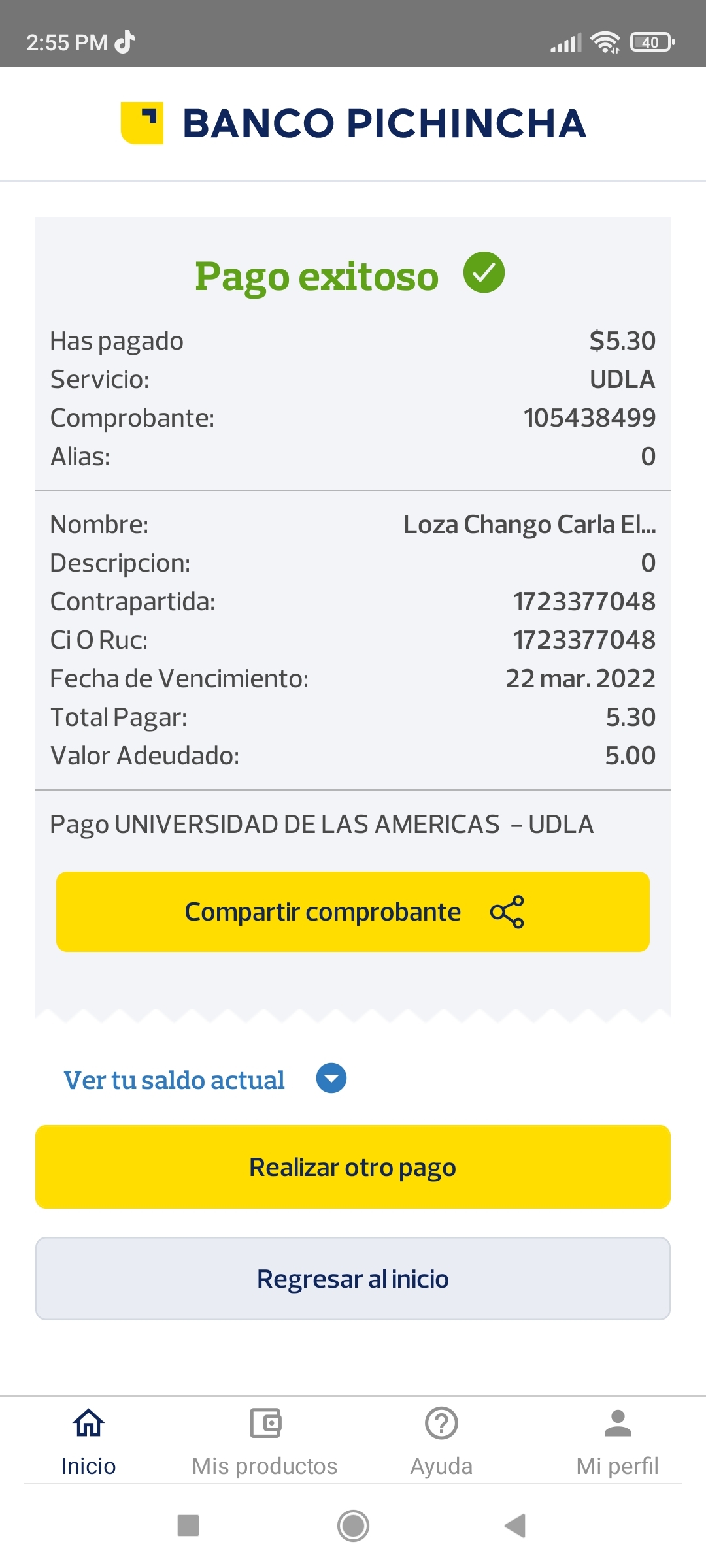
Task: Select Regresar al inicio
Action: pos(353,1279)
